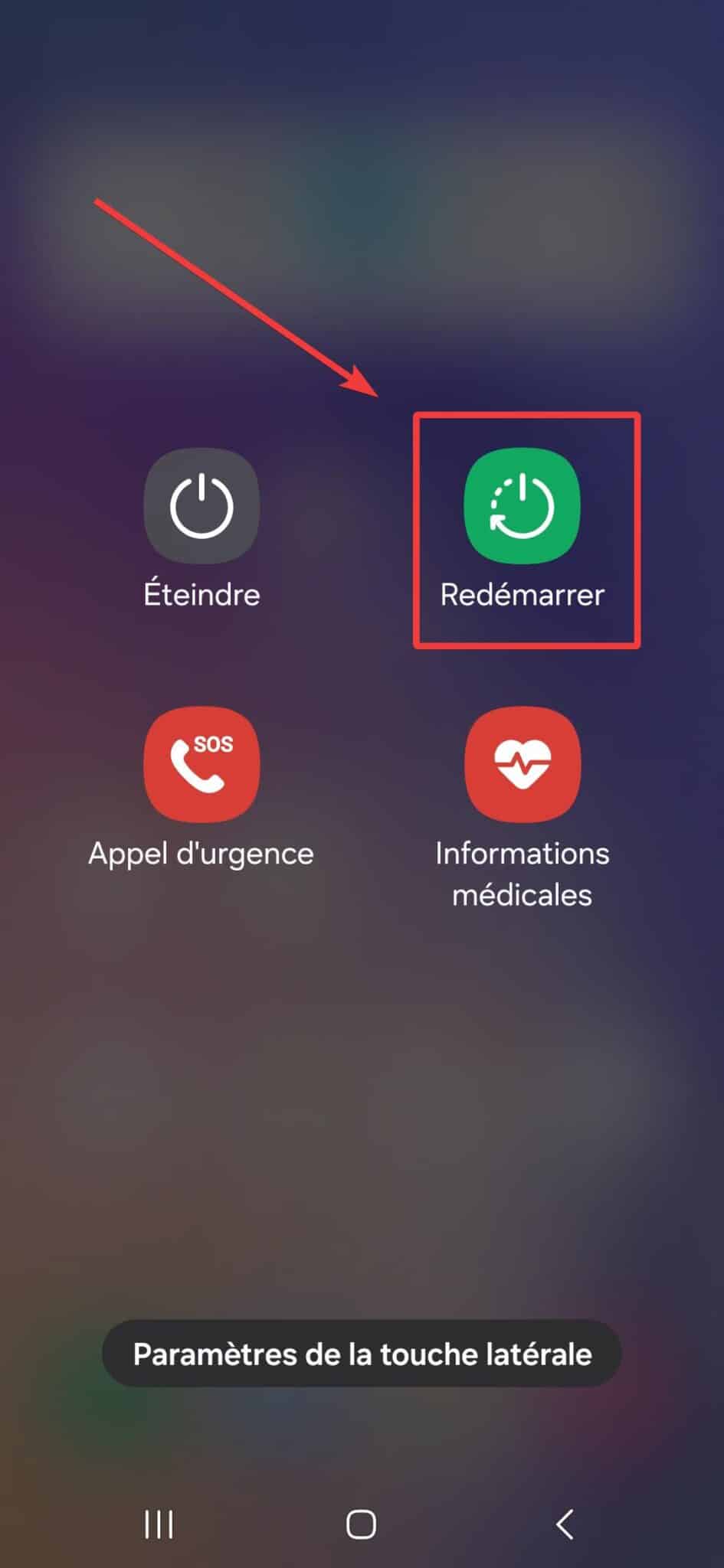Tap the side key settings pill at the bottom
Viewport: 724px width, 1568px height.
pyautogui.click(x=362, y=1354)
